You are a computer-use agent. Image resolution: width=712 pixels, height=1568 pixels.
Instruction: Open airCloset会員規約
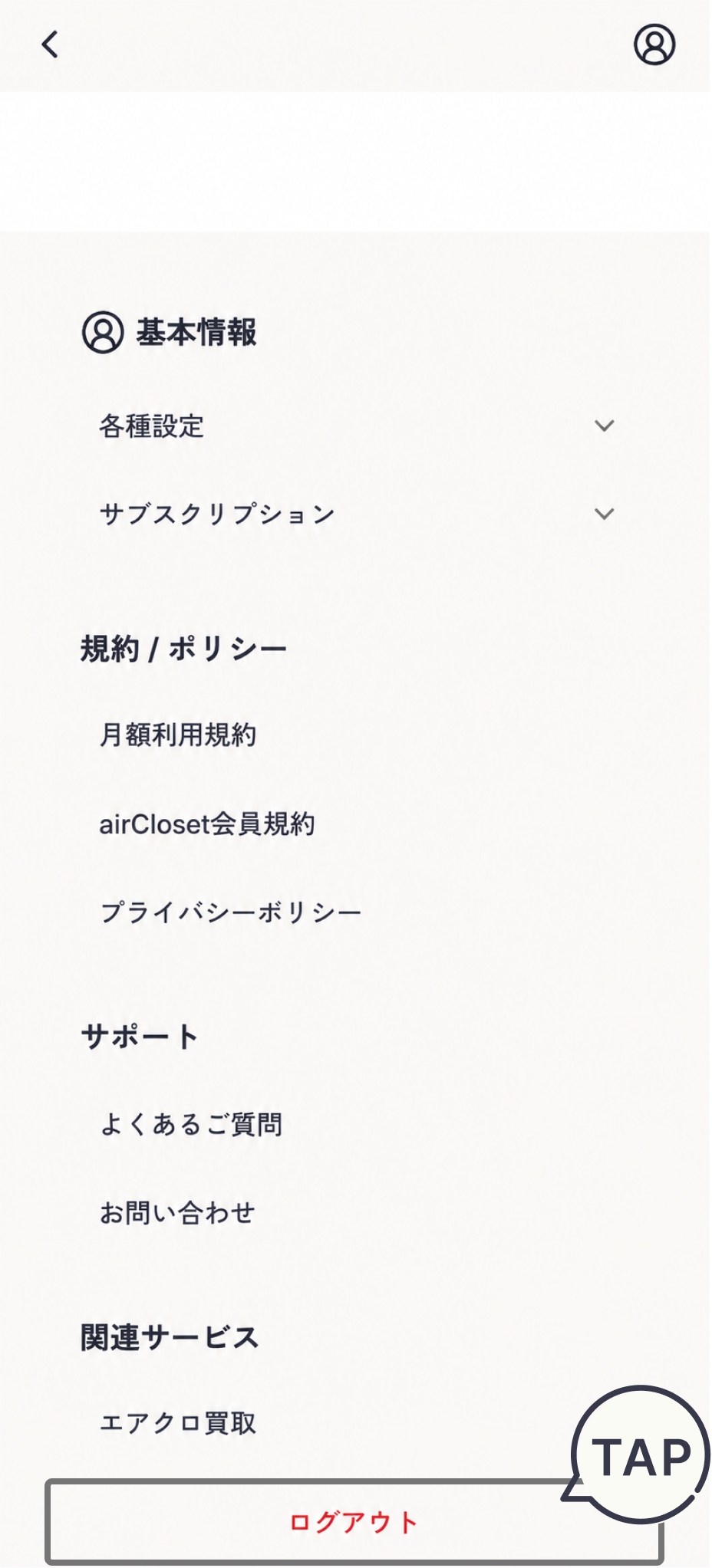click(207, 823)
